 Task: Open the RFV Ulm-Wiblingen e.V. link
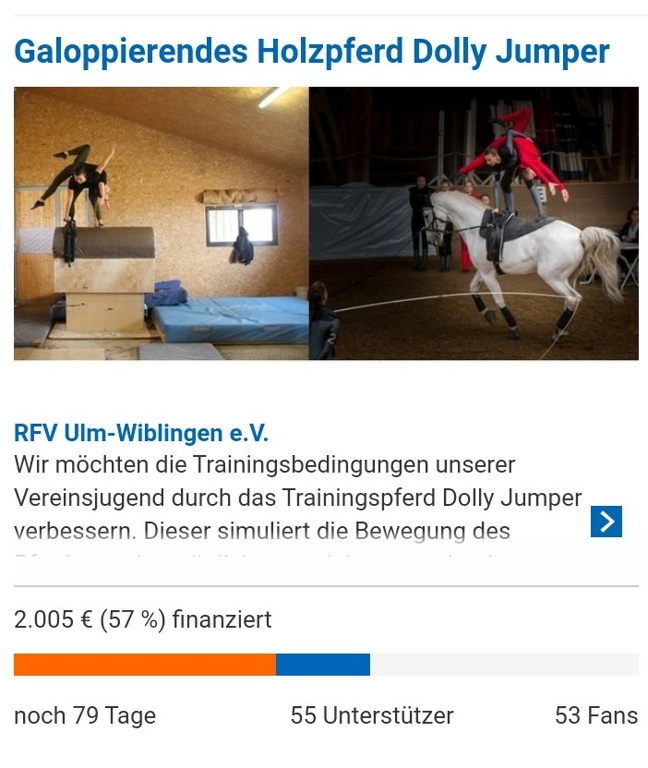click(x=141, y=433)
